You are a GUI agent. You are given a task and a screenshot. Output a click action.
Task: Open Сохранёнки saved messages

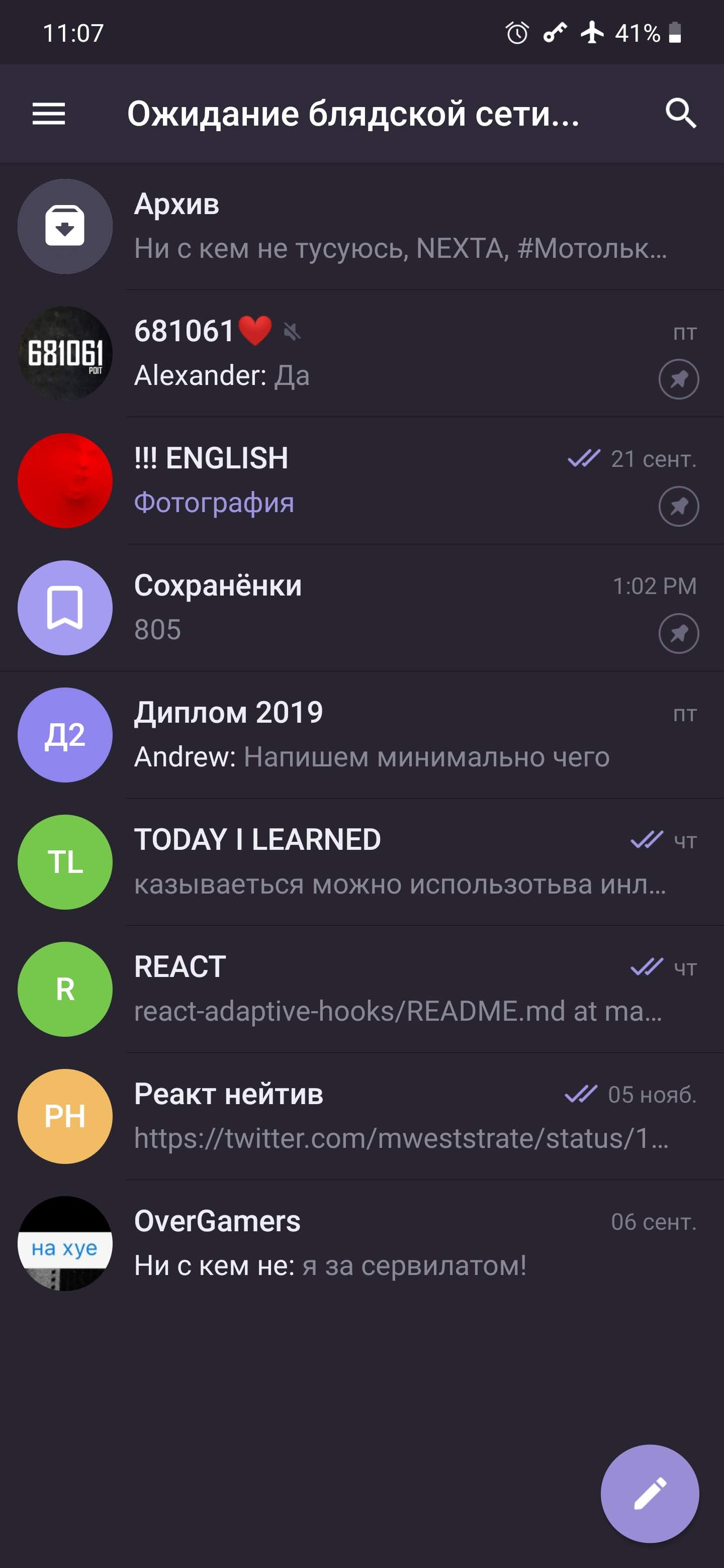coord(361,608)
